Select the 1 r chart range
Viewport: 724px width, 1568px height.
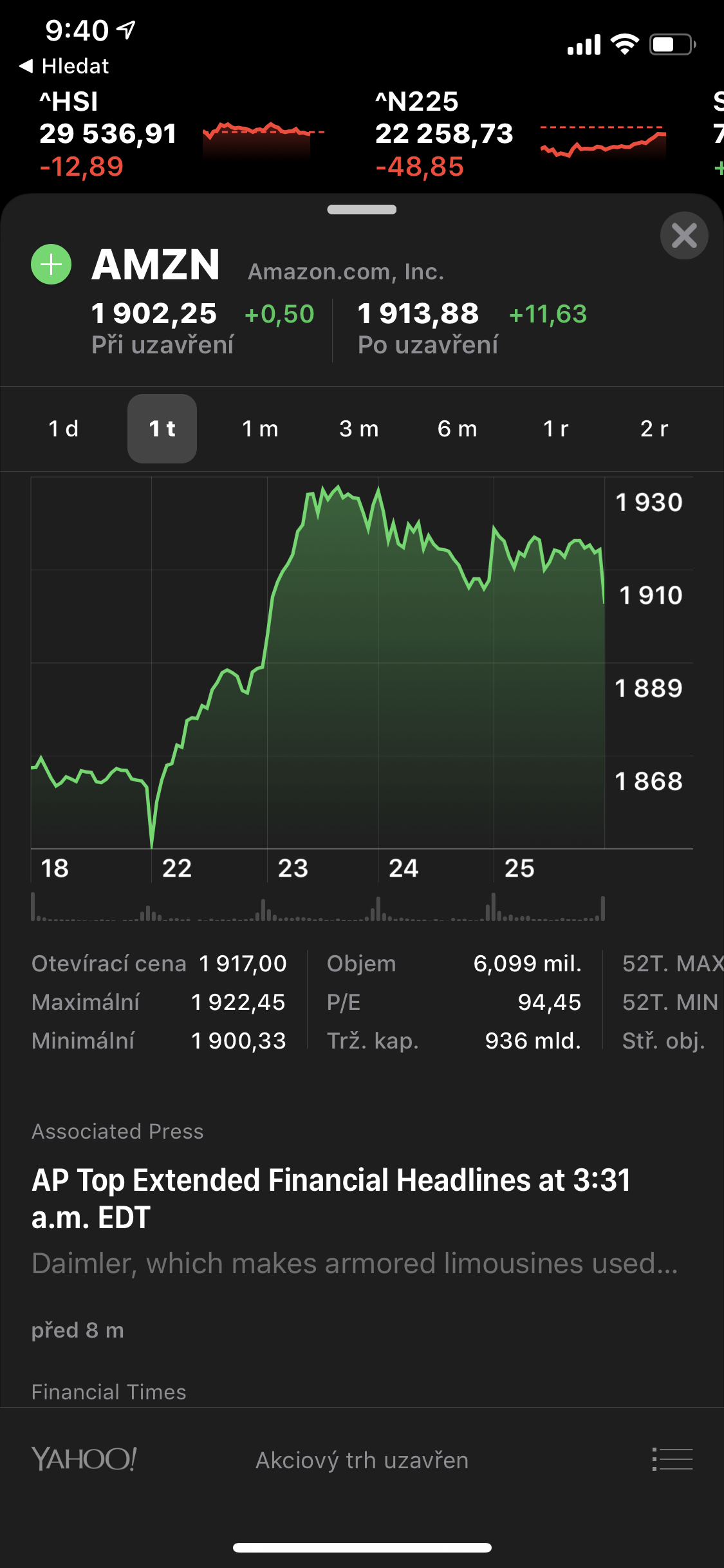(556, 429)
